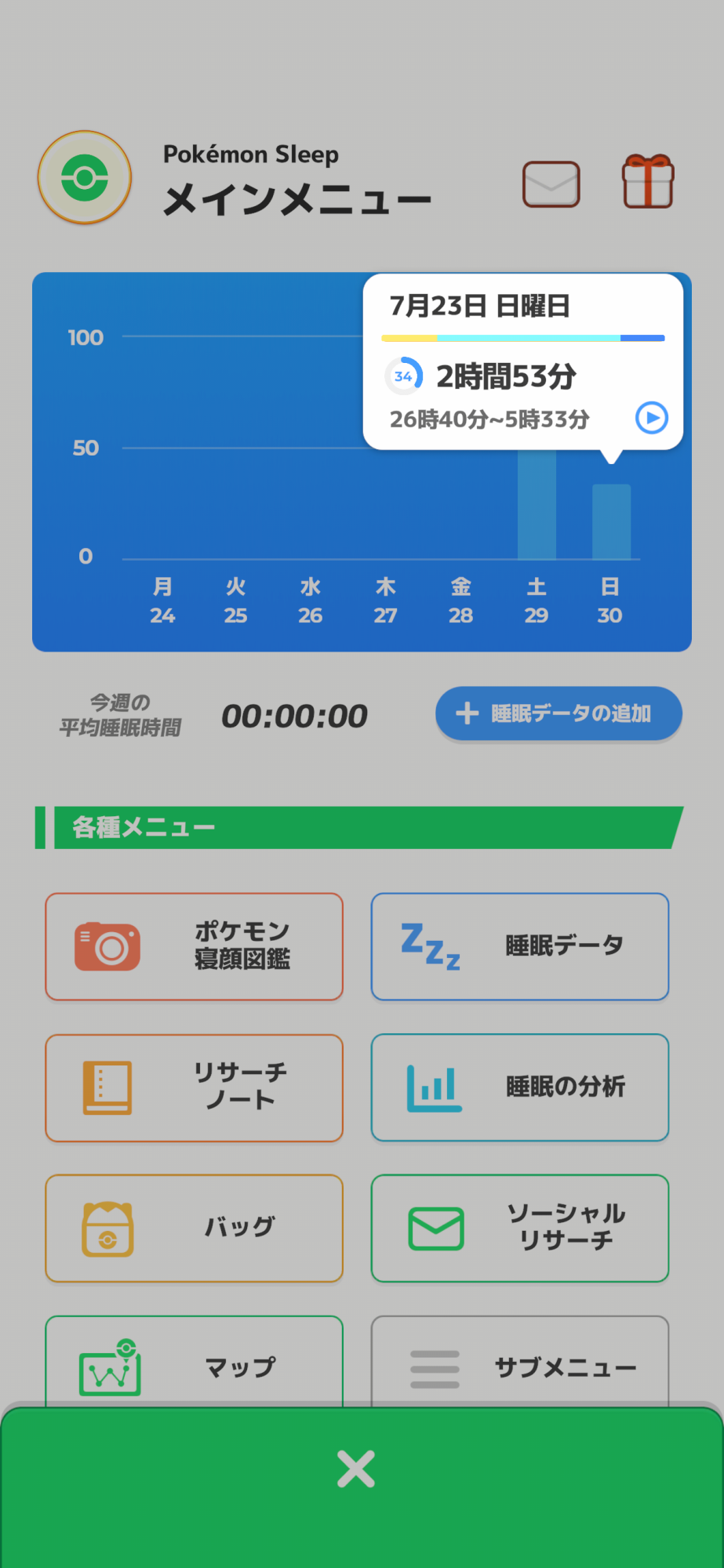Open 睡眠データ menu
Screen dimensions: 724x1568
[x=520, y=946]
